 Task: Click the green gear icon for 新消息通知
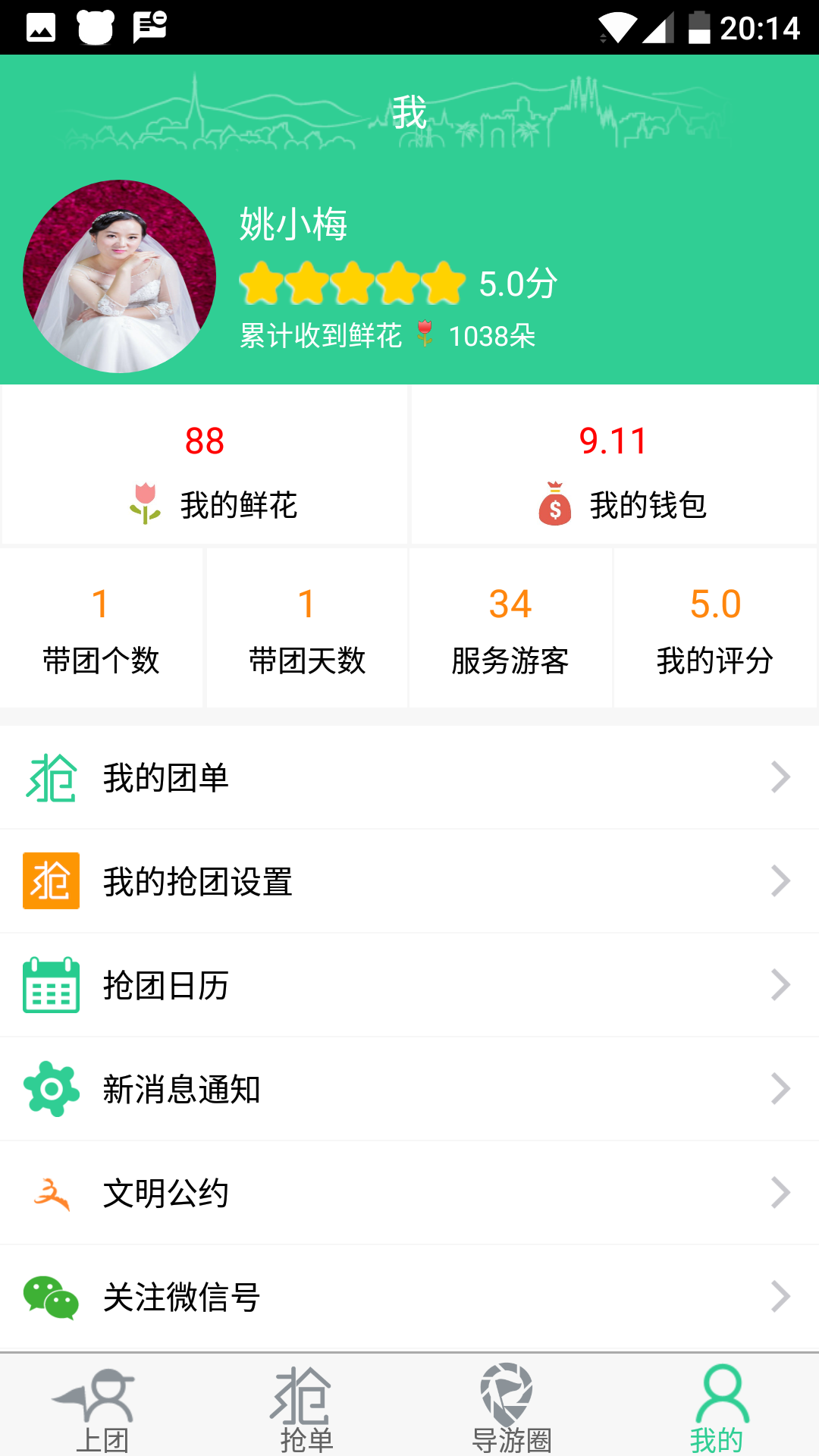50,1090
